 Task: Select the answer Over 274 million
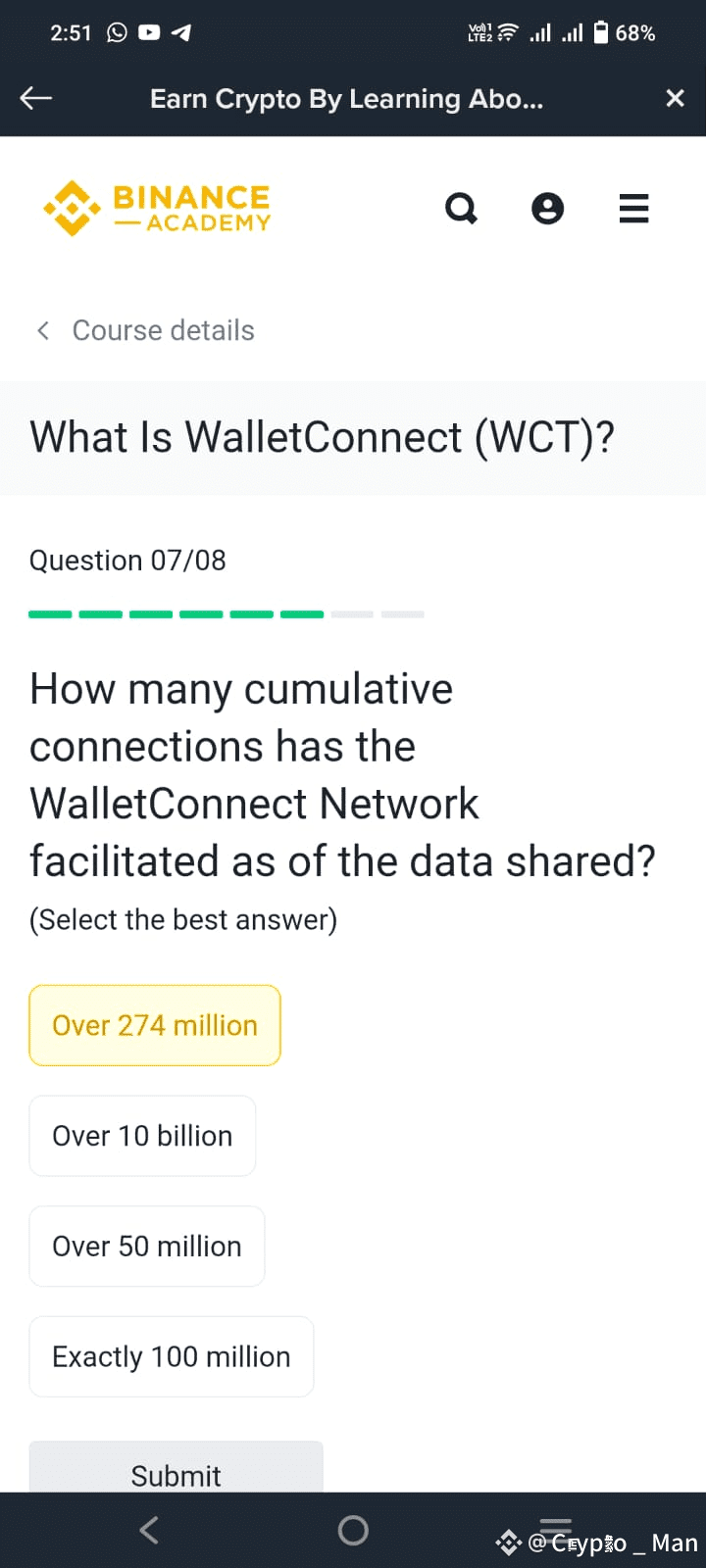tap(155, 1025)
